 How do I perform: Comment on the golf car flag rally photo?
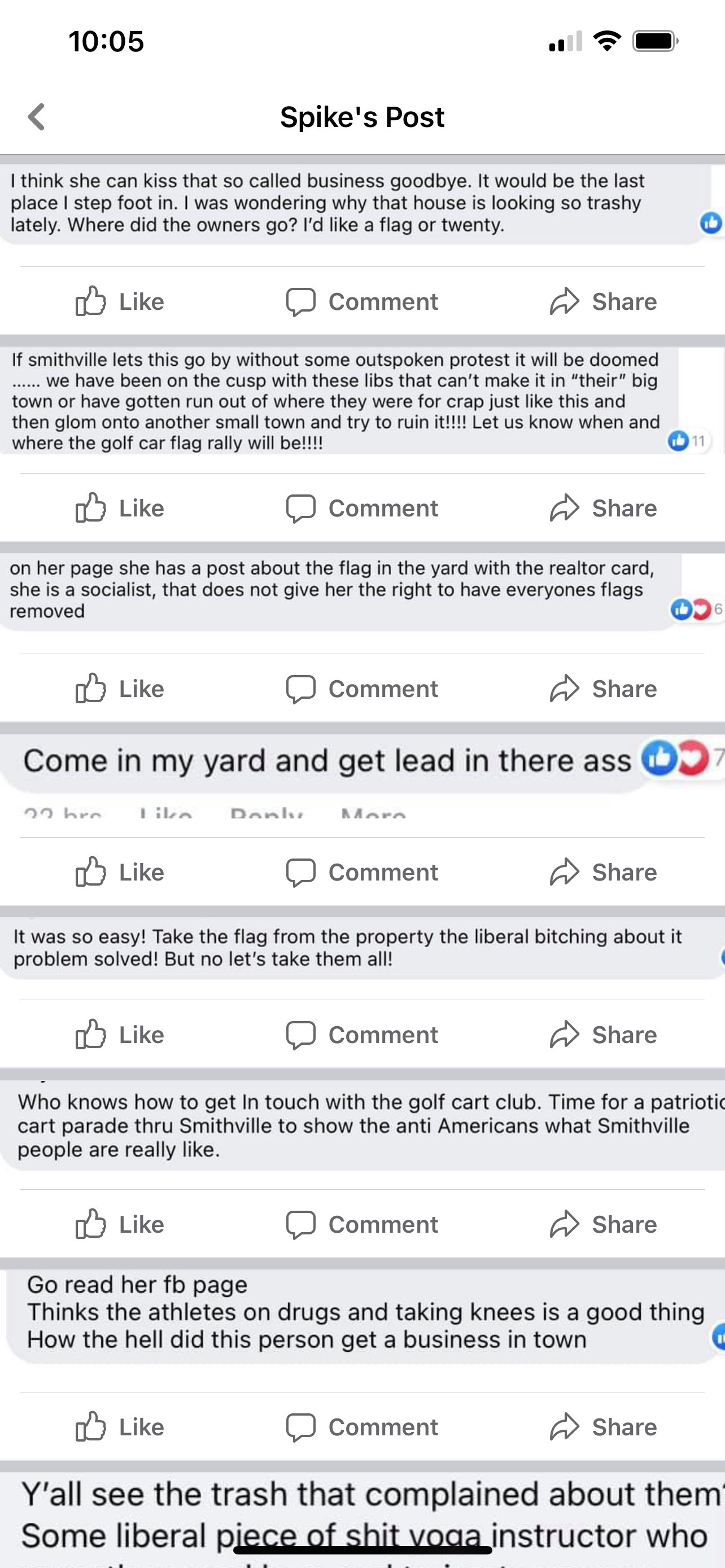point(362,507)
